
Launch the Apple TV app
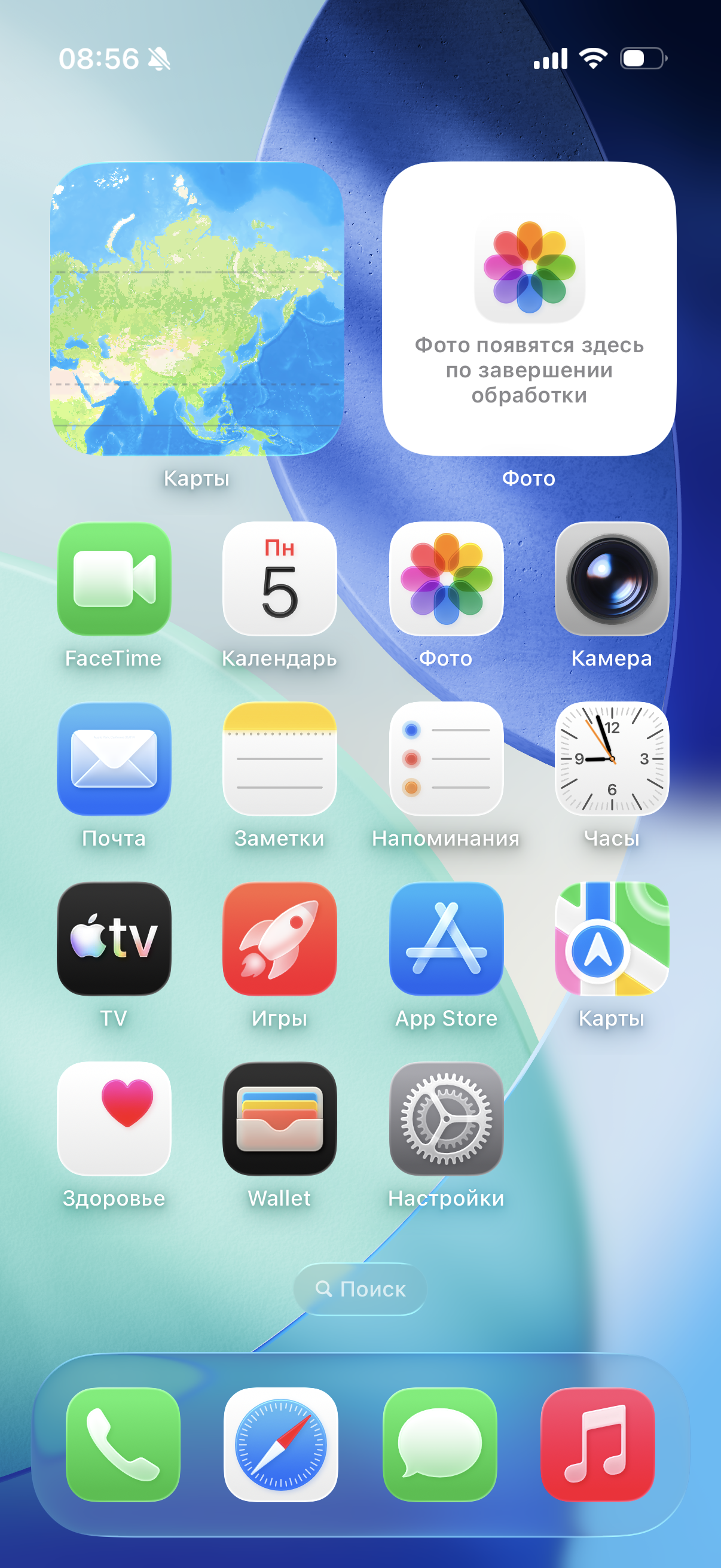coord(114,939)
